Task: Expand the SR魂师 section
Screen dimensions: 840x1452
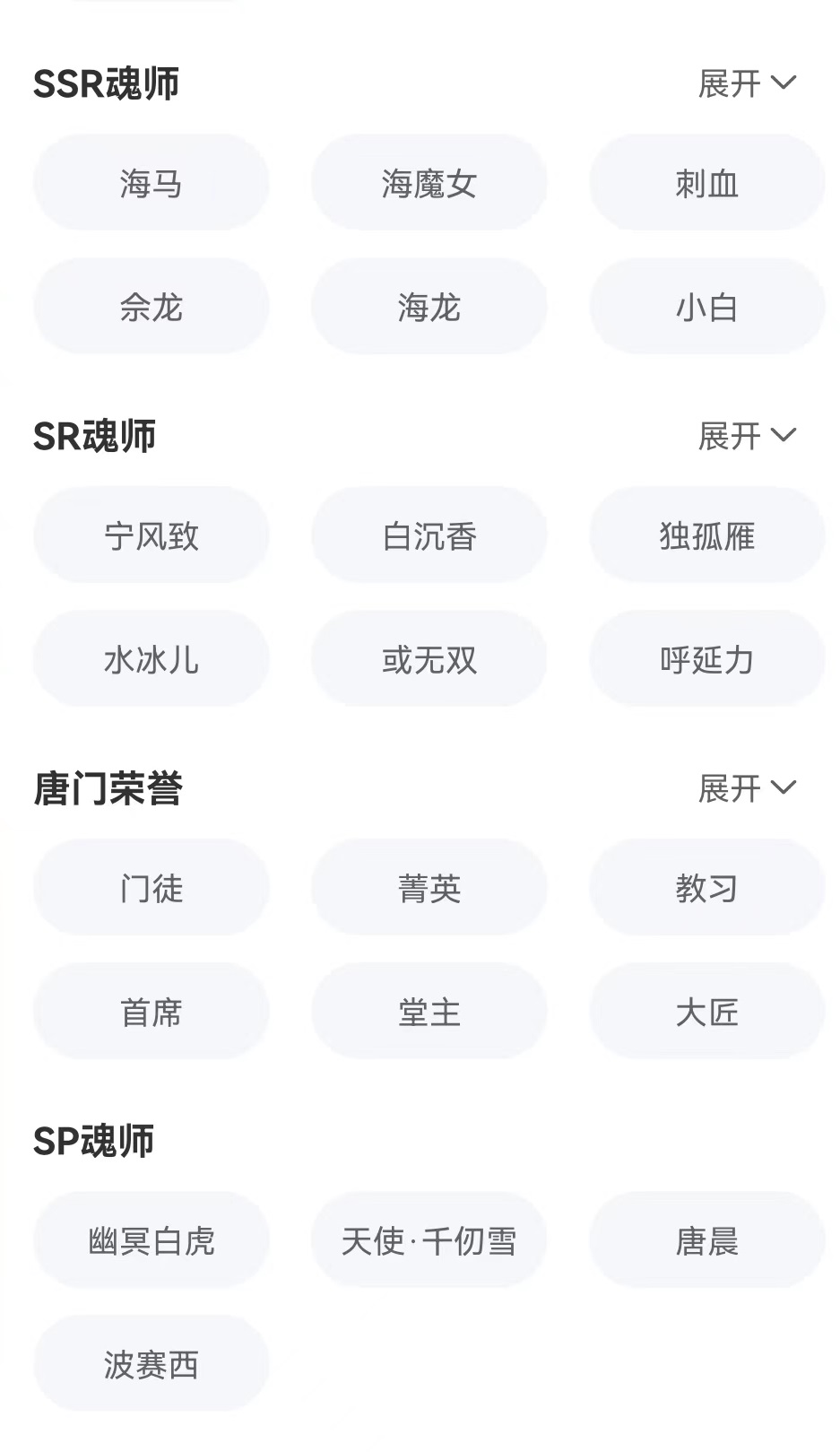Action: tap(746, 436)
